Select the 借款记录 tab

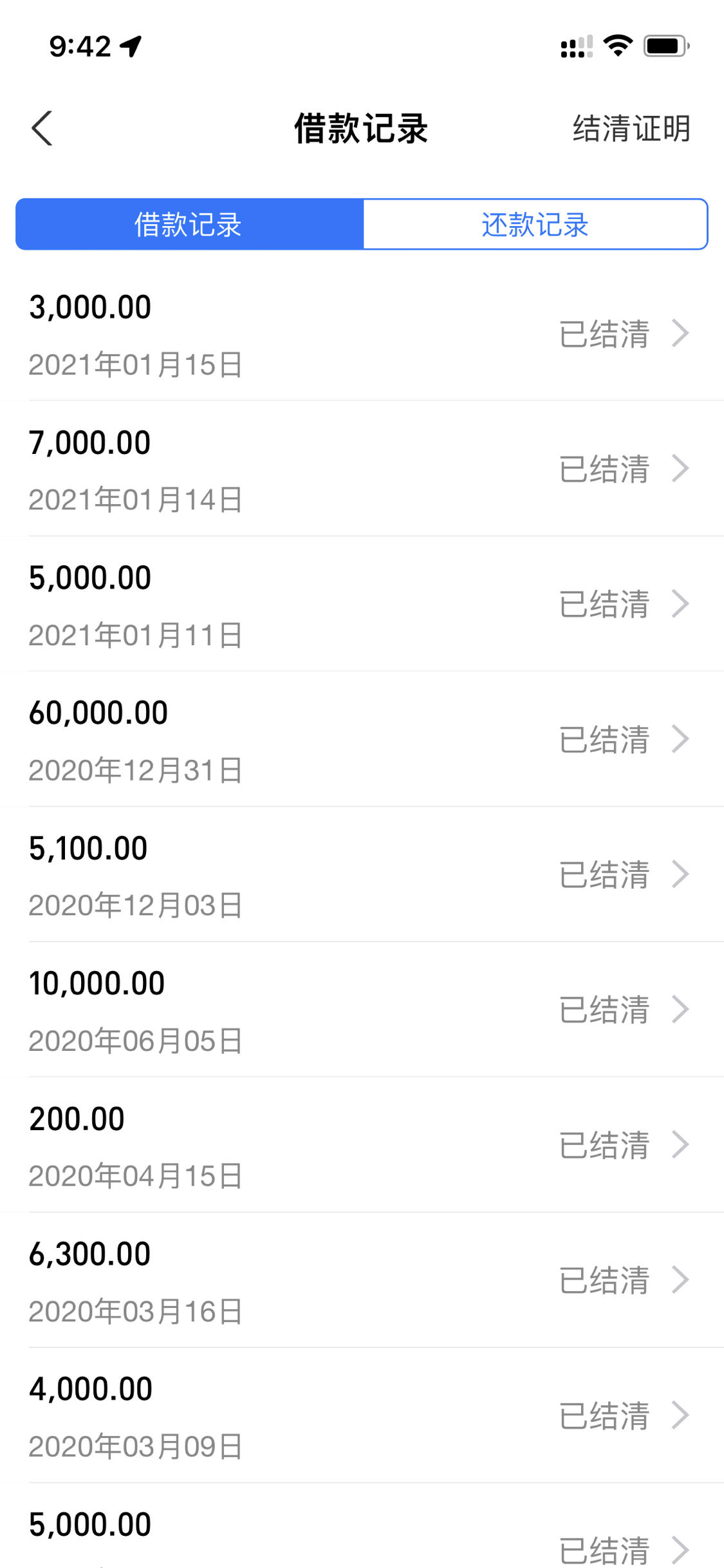click(189, 224)
